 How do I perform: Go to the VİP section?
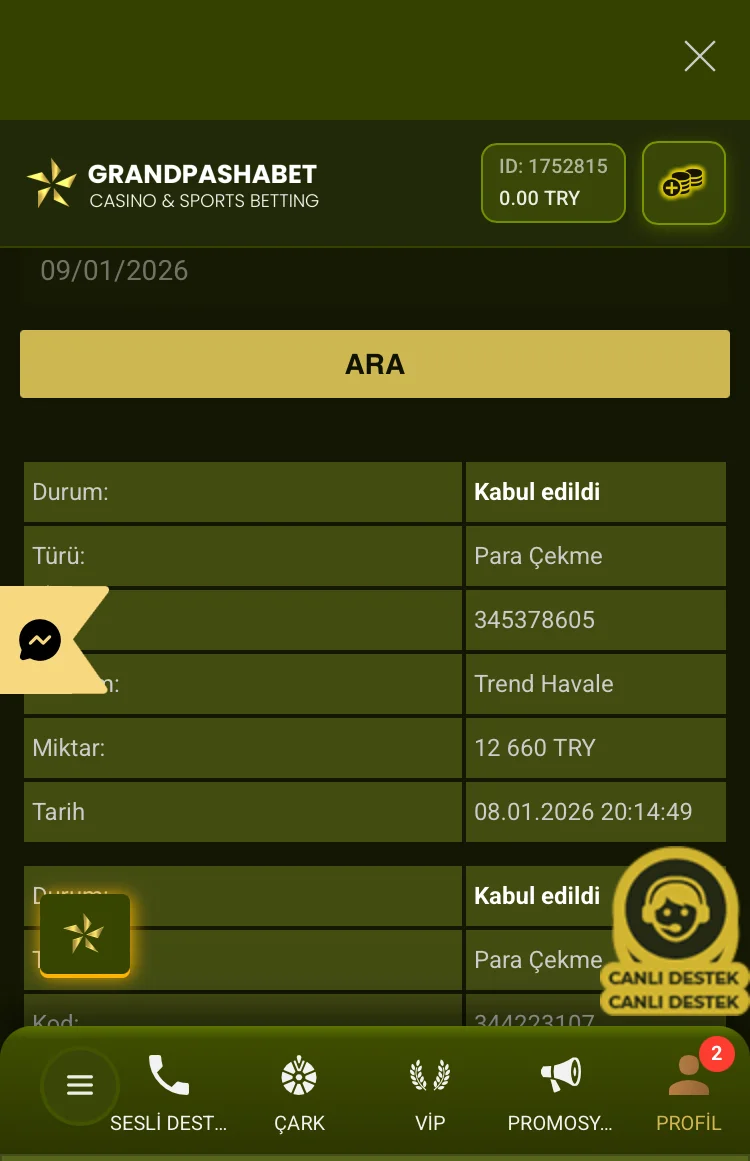(x=430, y=1093)
